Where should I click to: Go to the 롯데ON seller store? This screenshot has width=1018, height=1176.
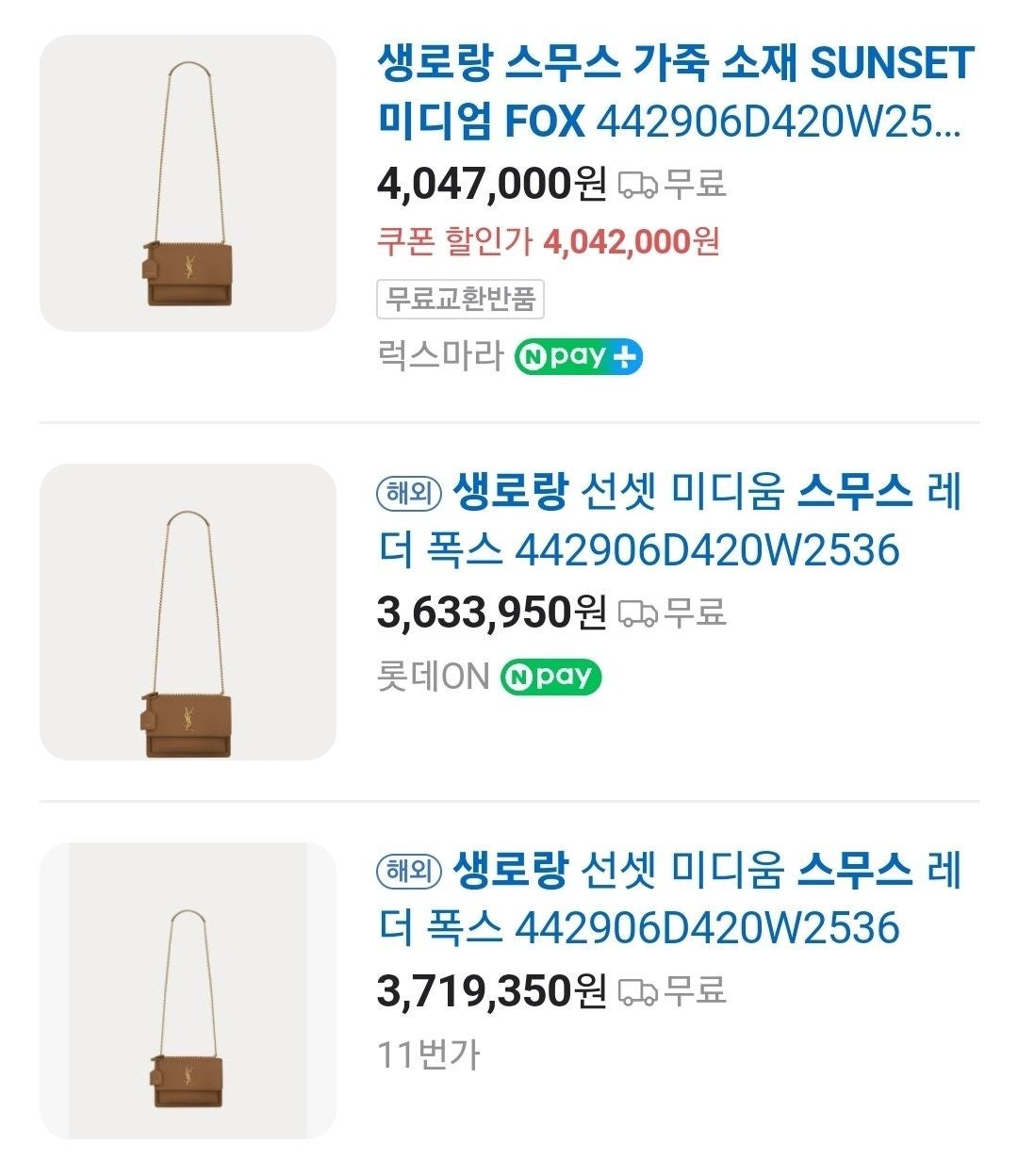point(433,677)
